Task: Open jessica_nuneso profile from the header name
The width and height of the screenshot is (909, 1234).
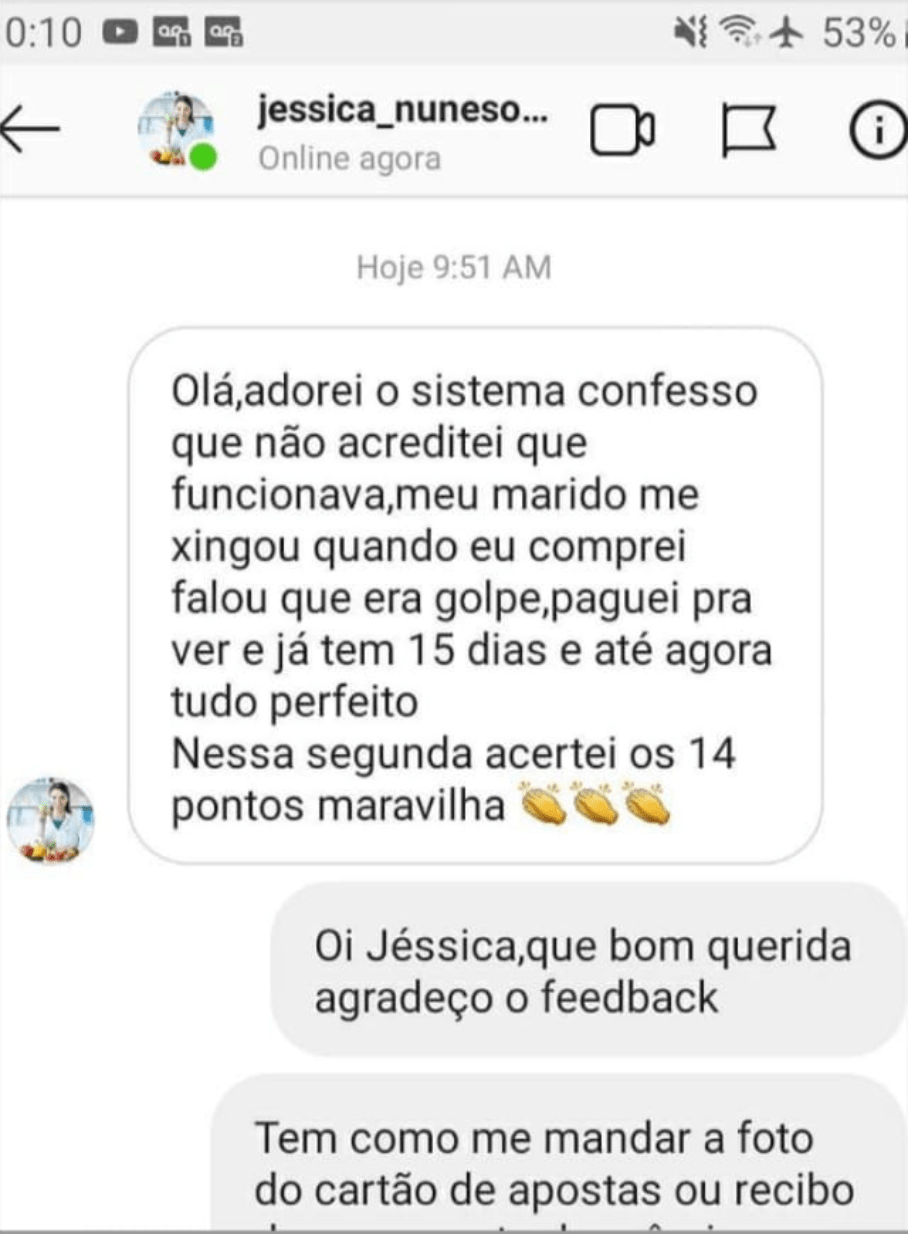Action: point(402,113)
